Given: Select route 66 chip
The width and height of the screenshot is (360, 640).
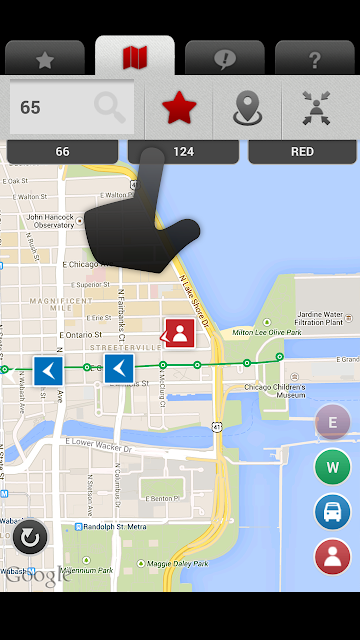Looking at the screenshot, I should tap(62, 152).
